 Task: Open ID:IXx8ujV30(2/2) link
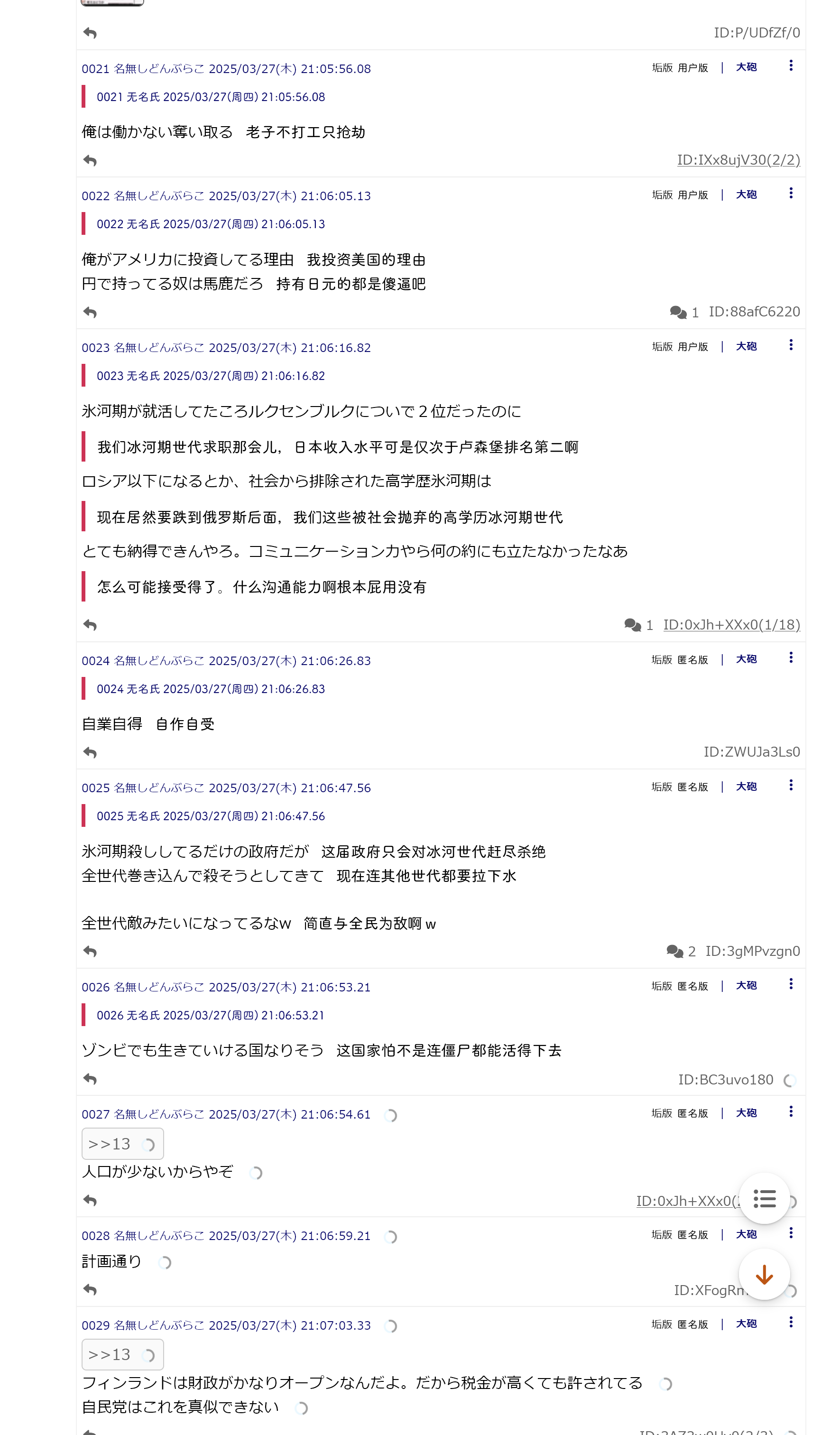[x=738, y=160]
